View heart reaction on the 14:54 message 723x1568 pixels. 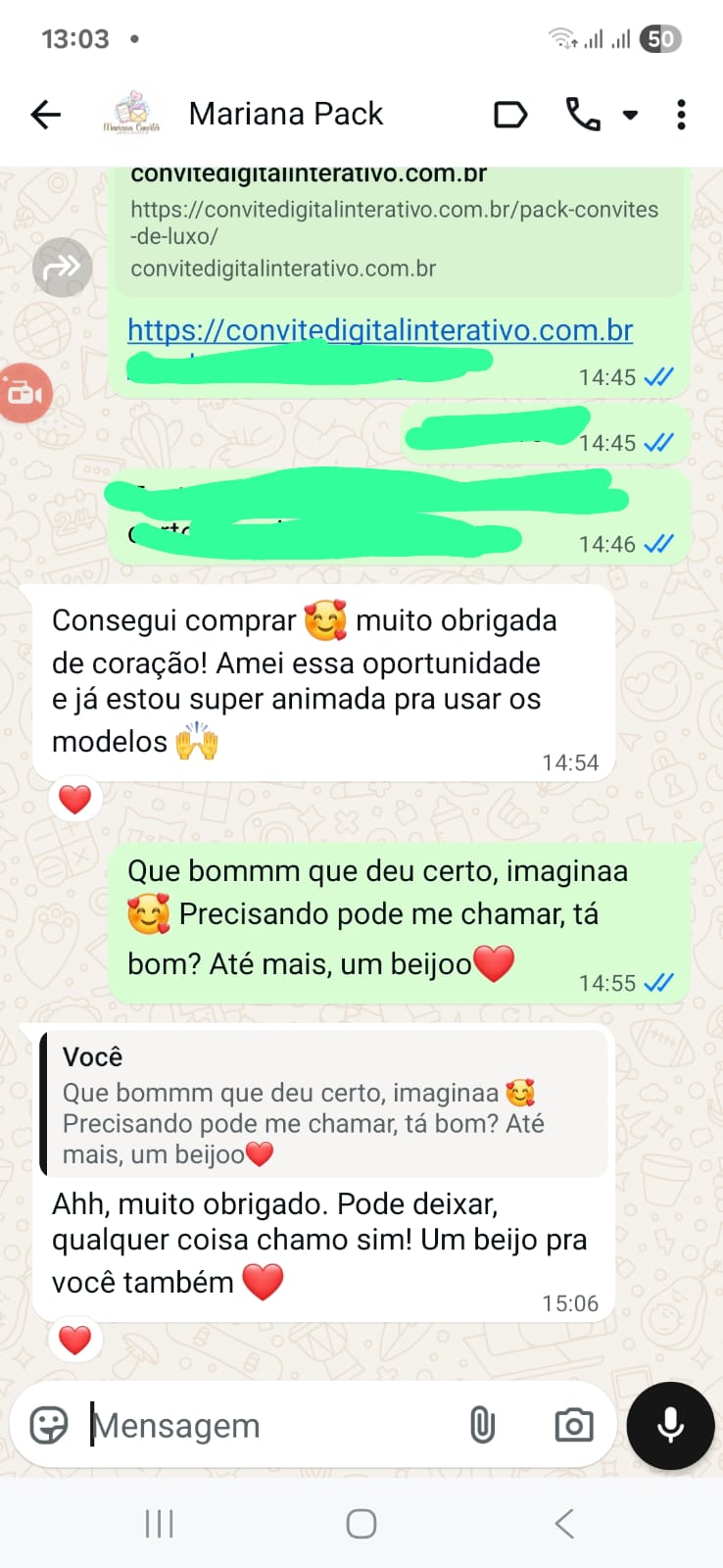coord(75,800)
